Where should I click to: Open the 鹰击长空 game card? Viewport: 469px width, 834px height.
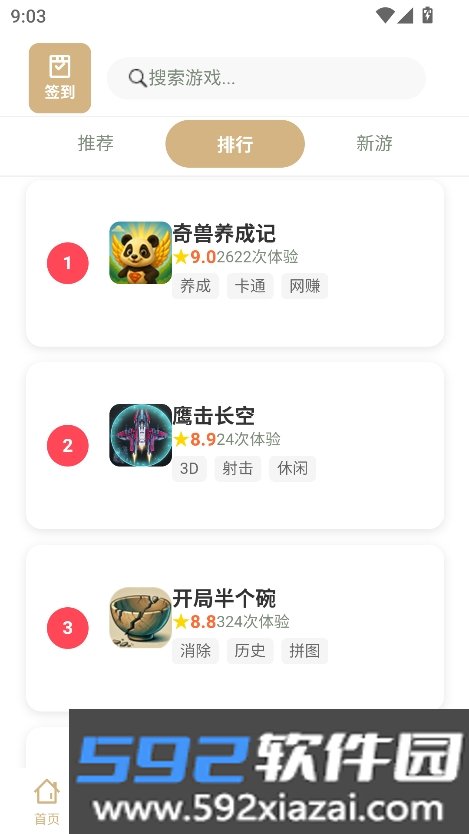point(235,446)
